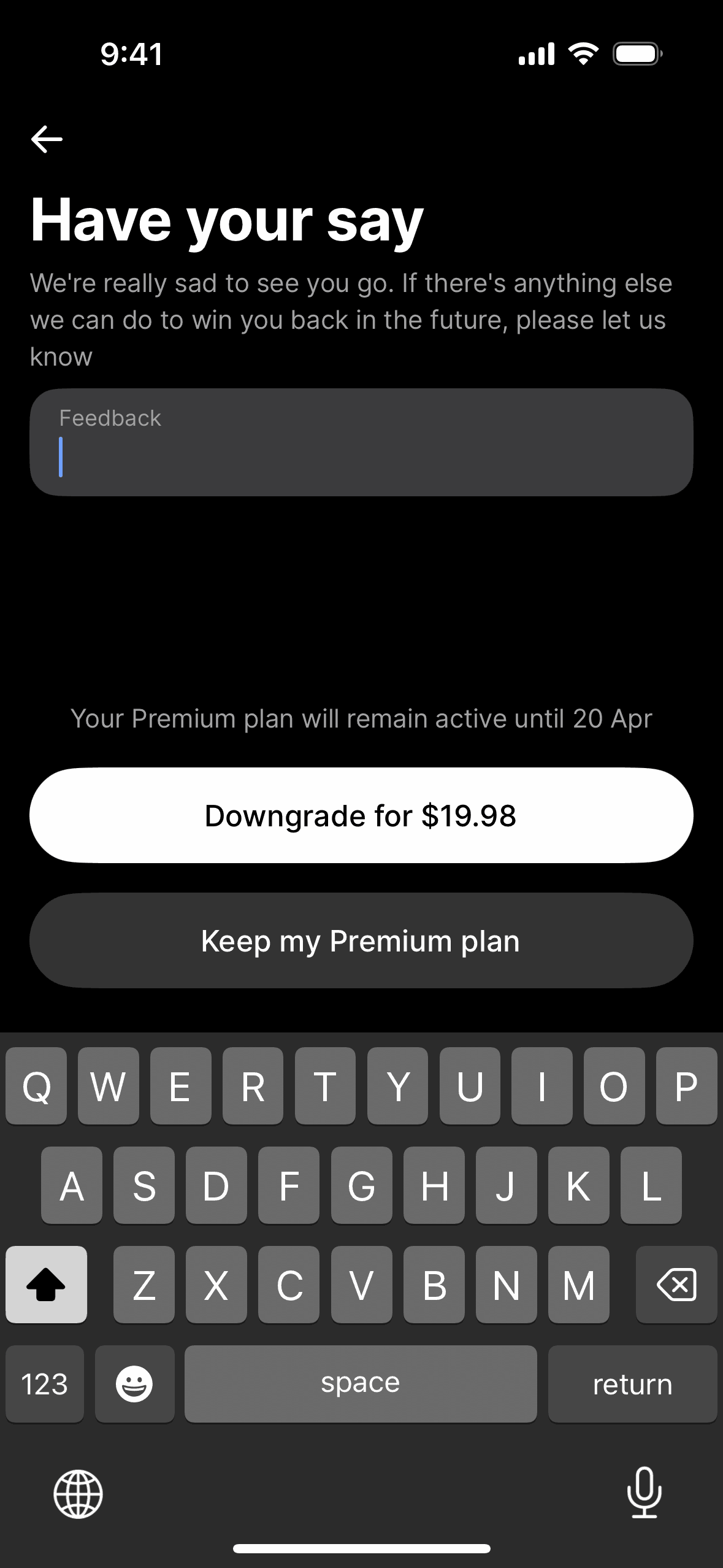Image resolution: width=723 pixels, height=1568 pixels.
Task: Choose Keep my Premium plan
Action: (x=361, y=940)
